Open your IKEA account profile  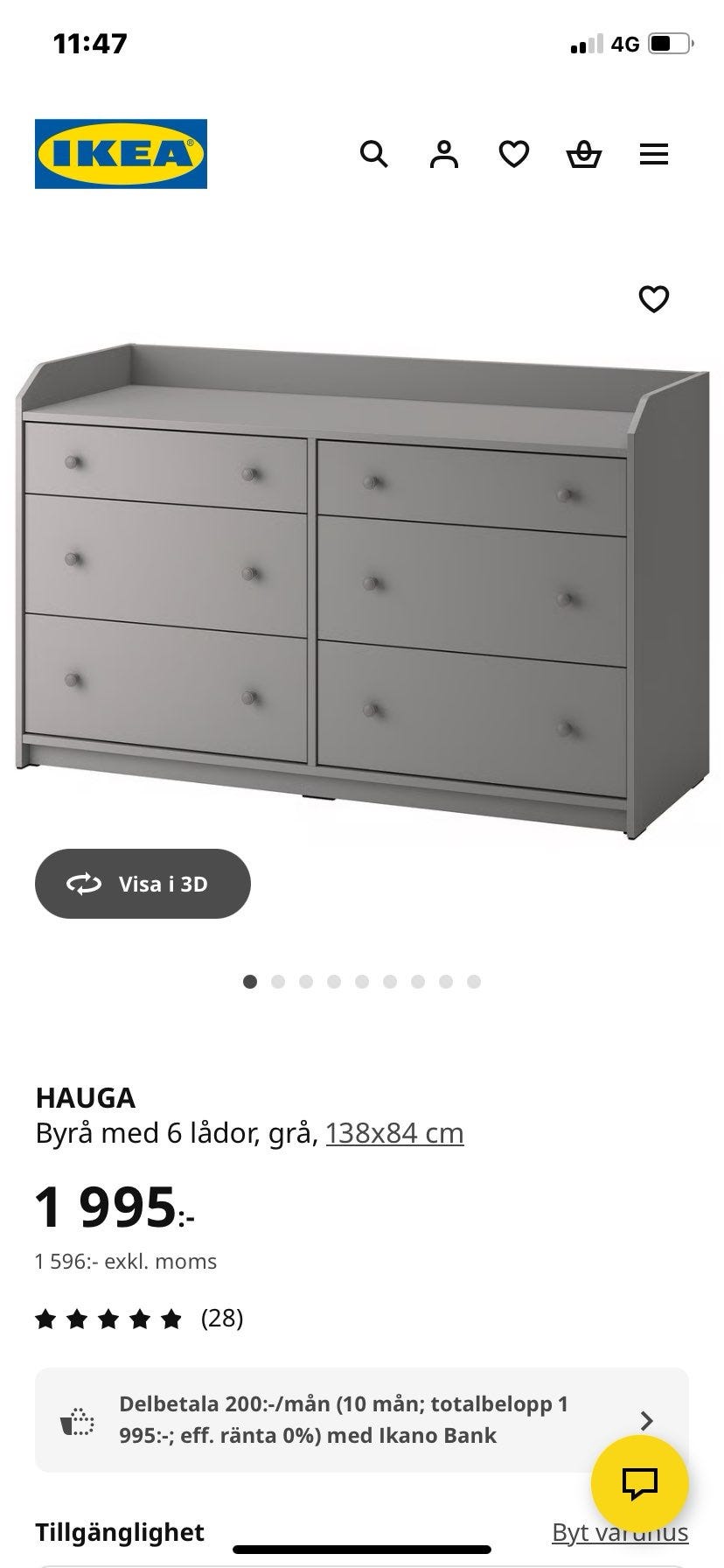pyautogui.click(x=445, y=154)
